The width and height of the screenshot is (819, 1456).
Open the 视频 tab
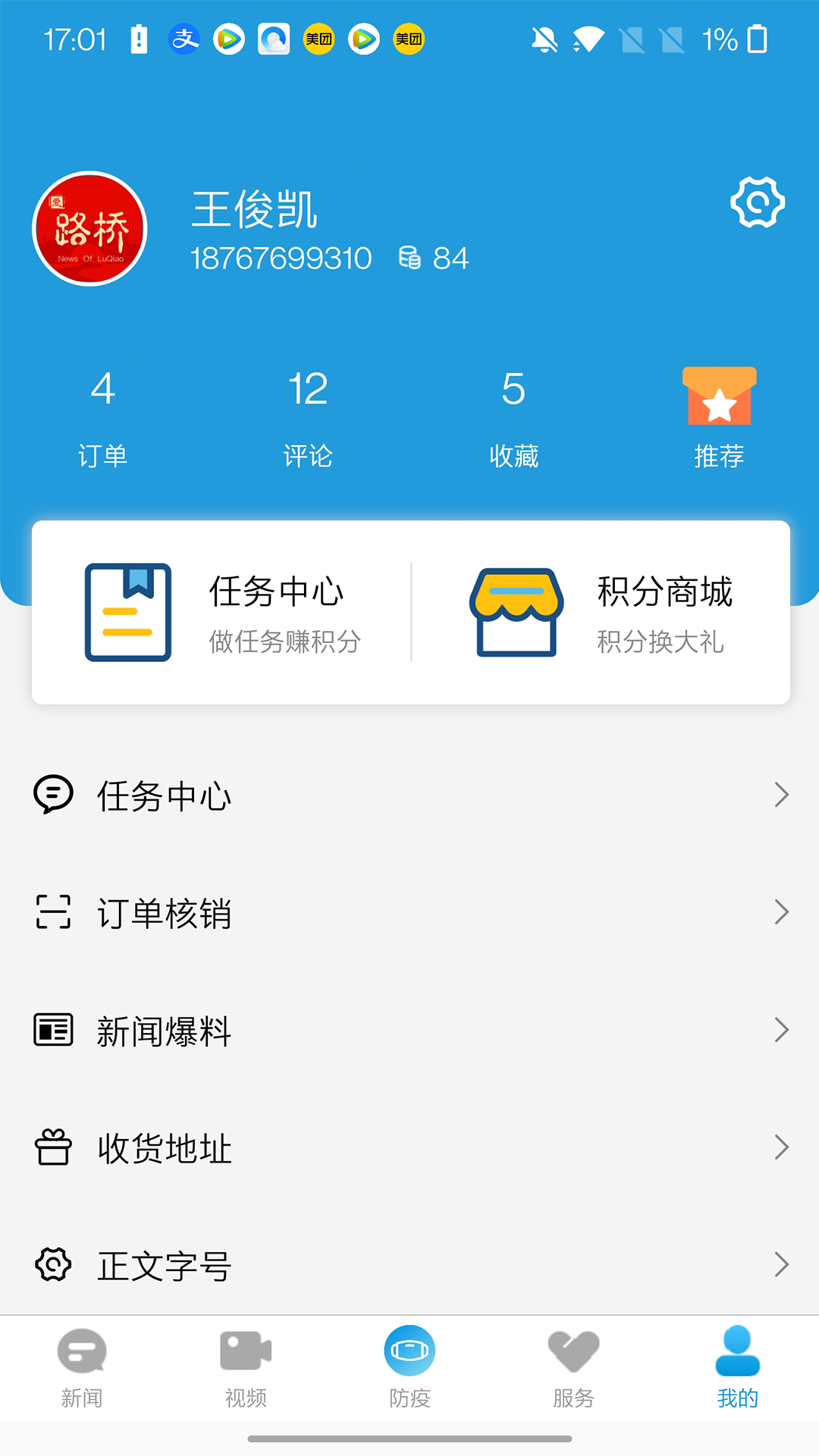point(245,1365)
